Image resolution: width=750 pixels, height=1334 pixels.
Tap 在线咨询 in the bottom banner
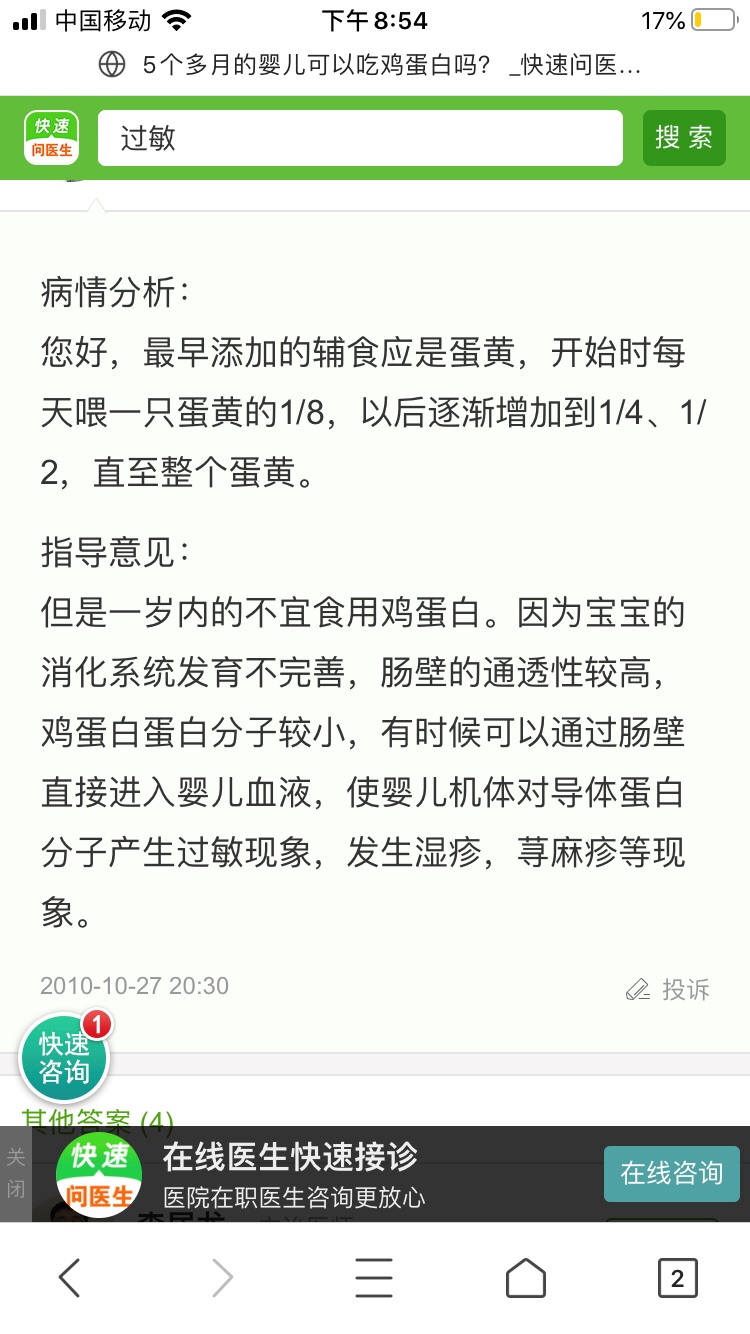pos(671,1173)
